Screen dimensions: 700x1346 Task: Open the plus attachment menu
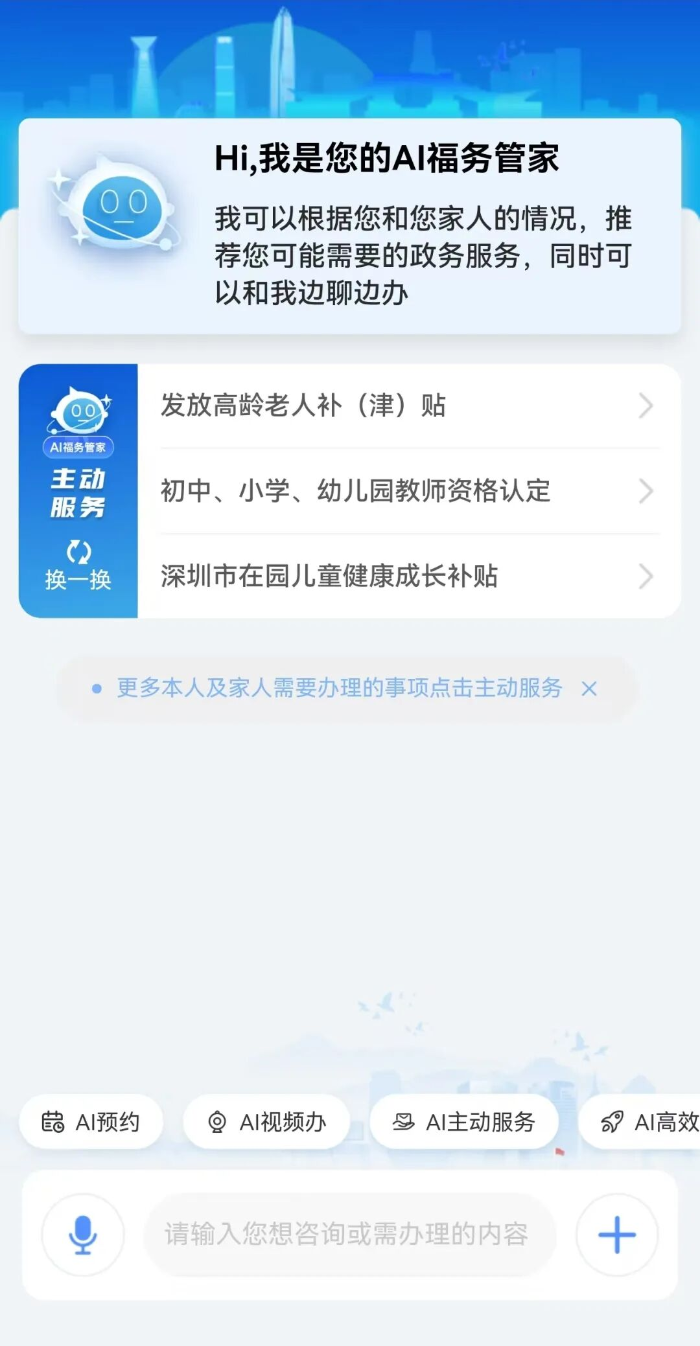617,1235
